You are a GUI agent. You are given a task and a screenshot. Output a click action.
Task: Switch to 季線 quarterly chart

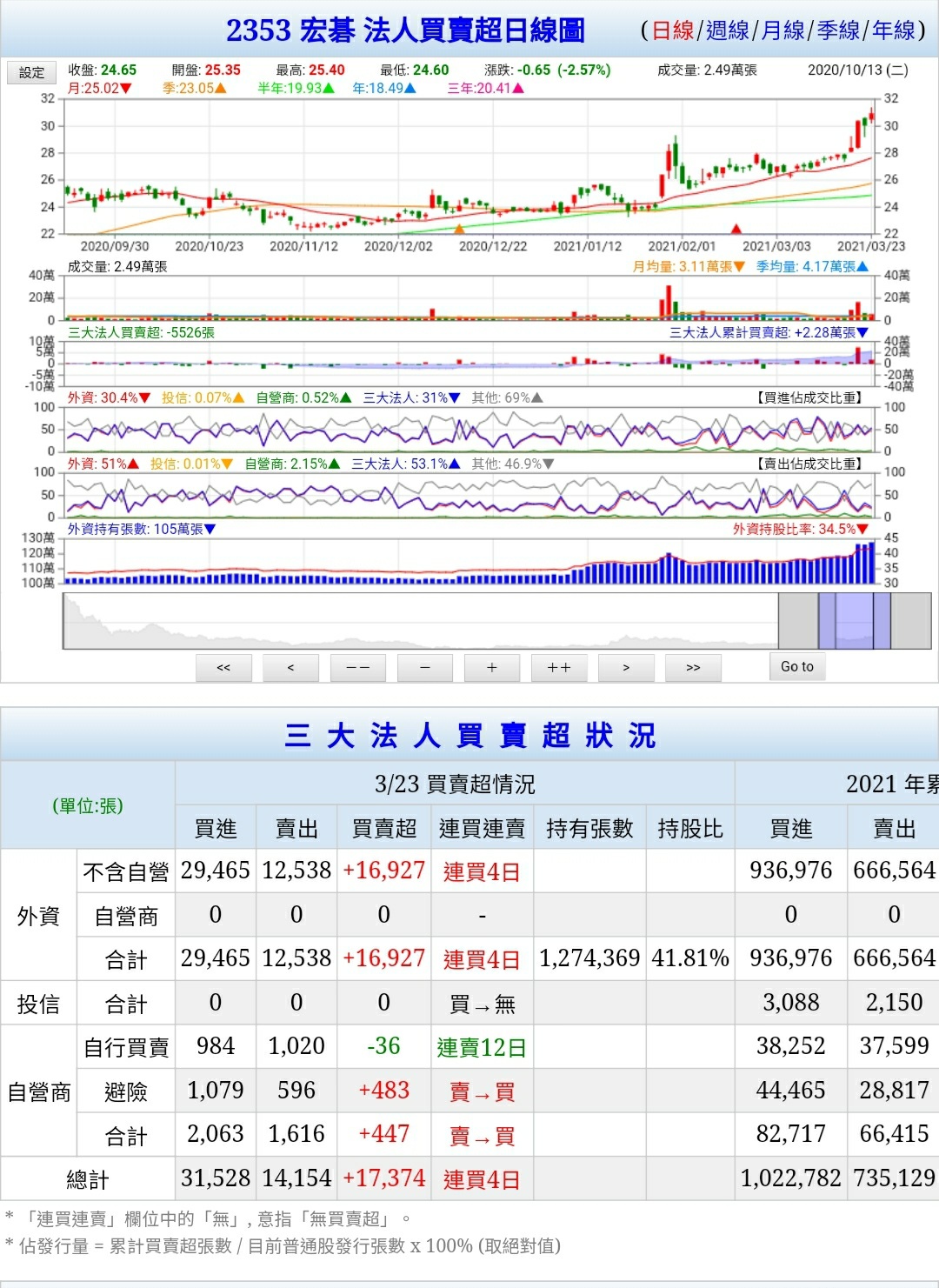click(x=838, y=31)
